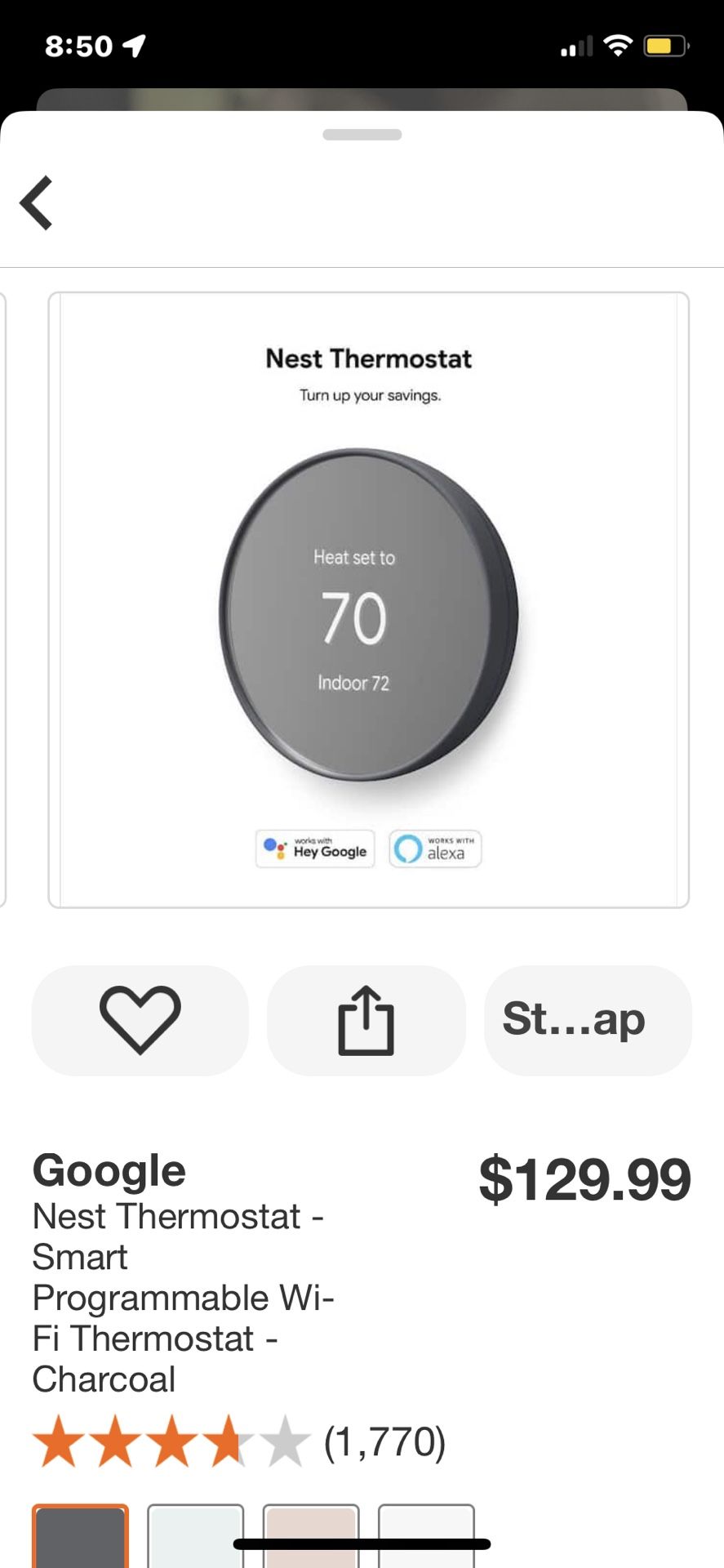Image resolution: width=724 pixels, height=1568 pixels.
Task: Tap the Wi-Fi icon in the status bar
Action: [619, 45]
